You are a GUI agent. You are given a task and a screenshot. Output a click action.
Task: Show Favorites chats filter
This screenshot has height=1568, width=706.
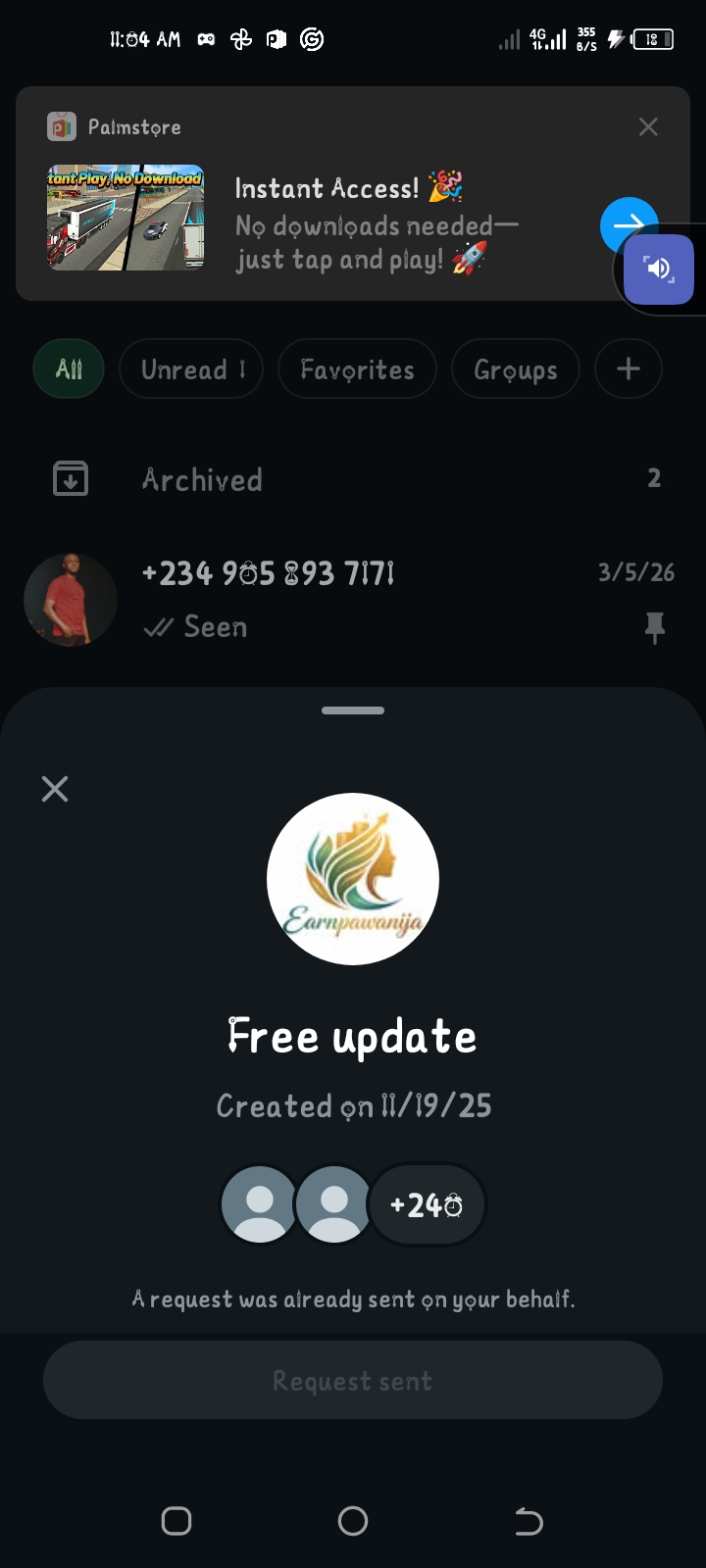point(357,369)
